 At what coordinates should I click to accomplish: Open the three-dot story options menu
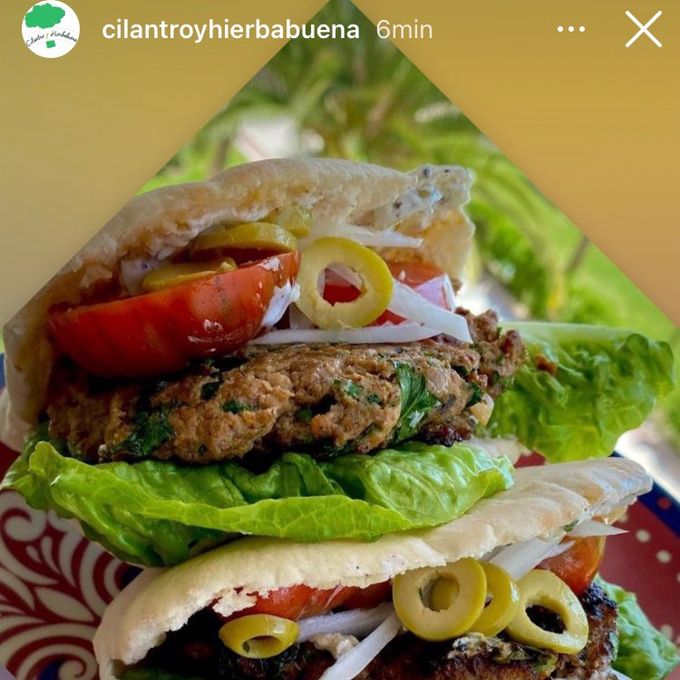point(571,29)
